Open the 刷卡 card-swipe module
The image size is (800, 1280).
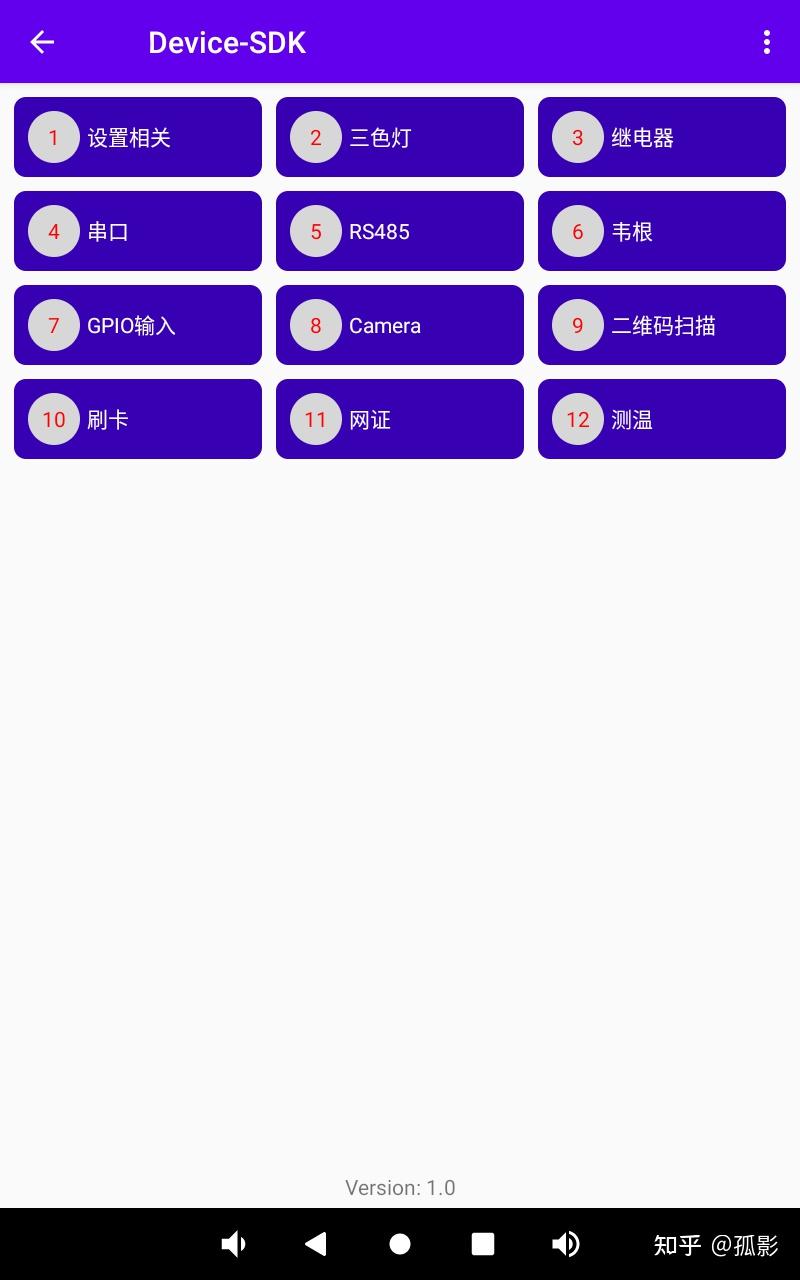137,419
